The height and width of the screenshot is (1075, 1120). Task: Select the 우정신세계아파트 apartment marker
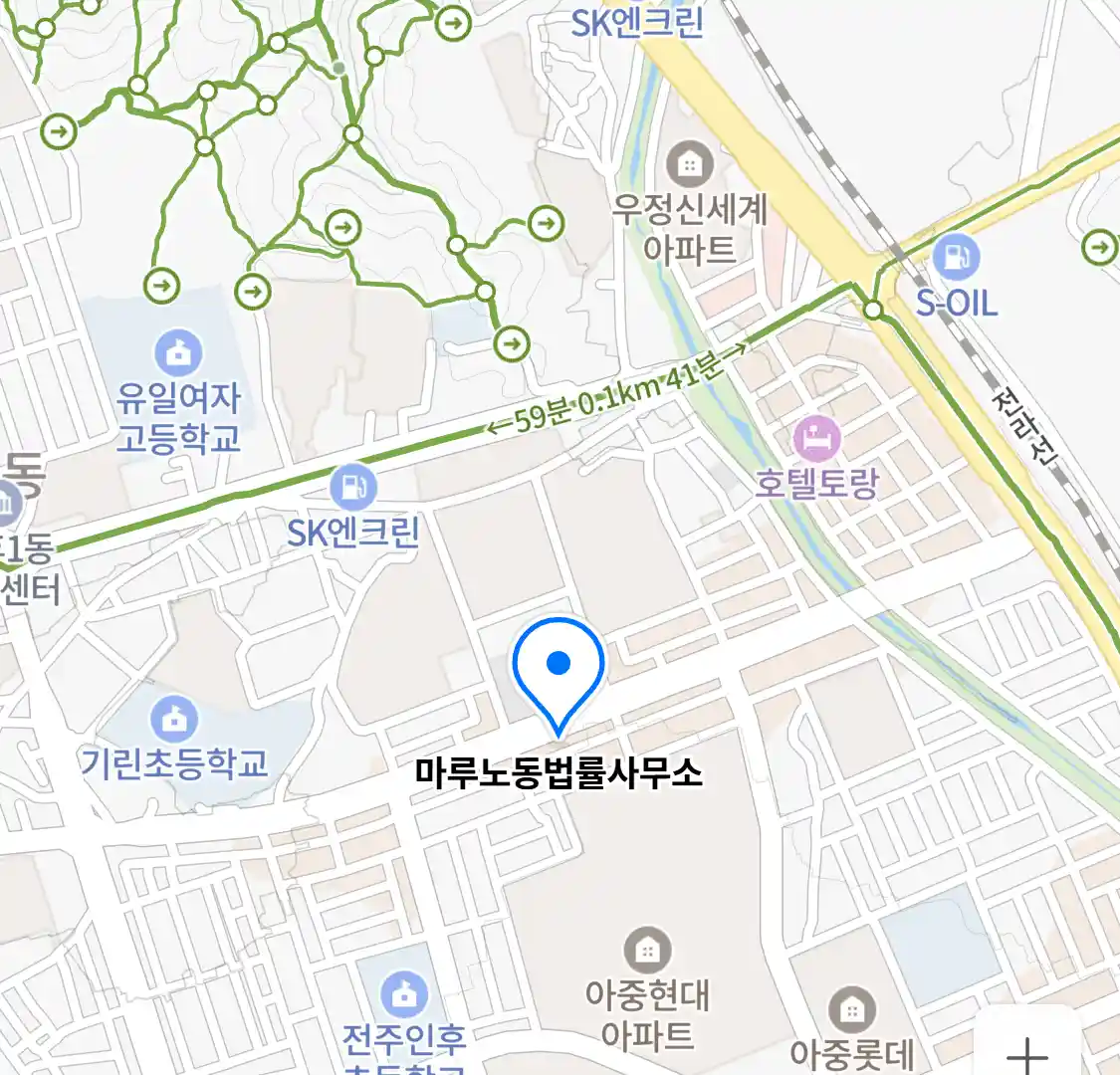pos(689,163)
